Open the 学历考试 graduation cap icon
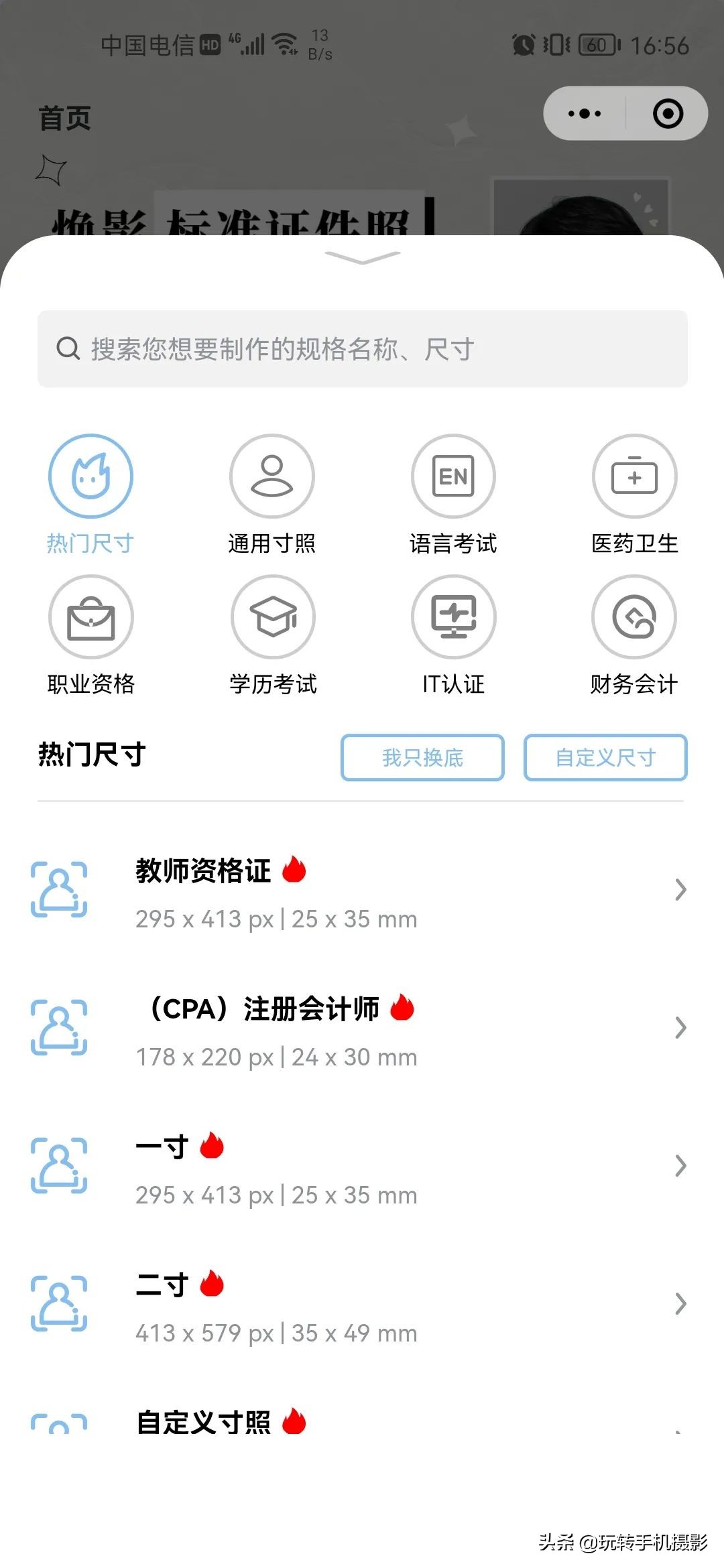Screen dimensions: 724x1568 273,618
